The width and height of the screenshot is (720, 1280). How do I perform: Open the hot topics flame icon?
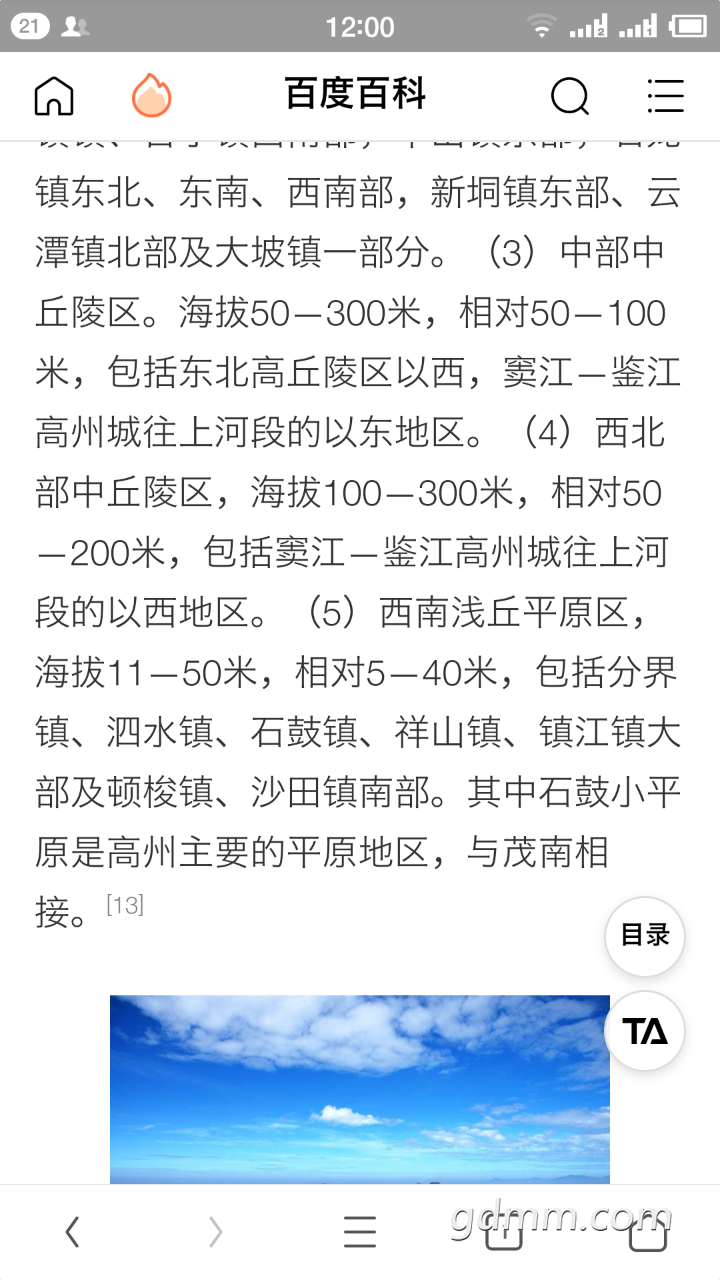click(x=152, y=96)
